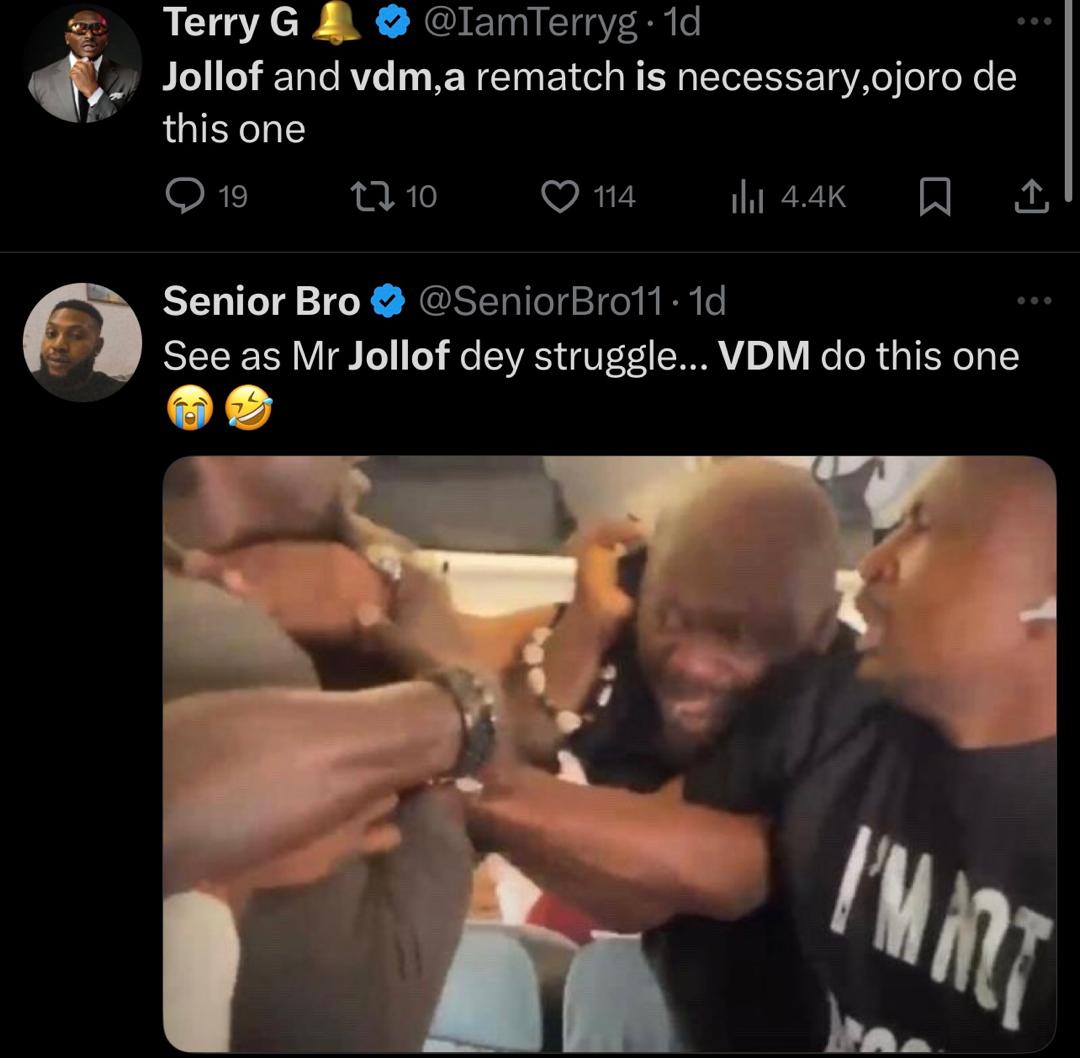The image size is (1080, 1058).
Task: Reply to Terry G's tweet
Action: coord(184,197)
